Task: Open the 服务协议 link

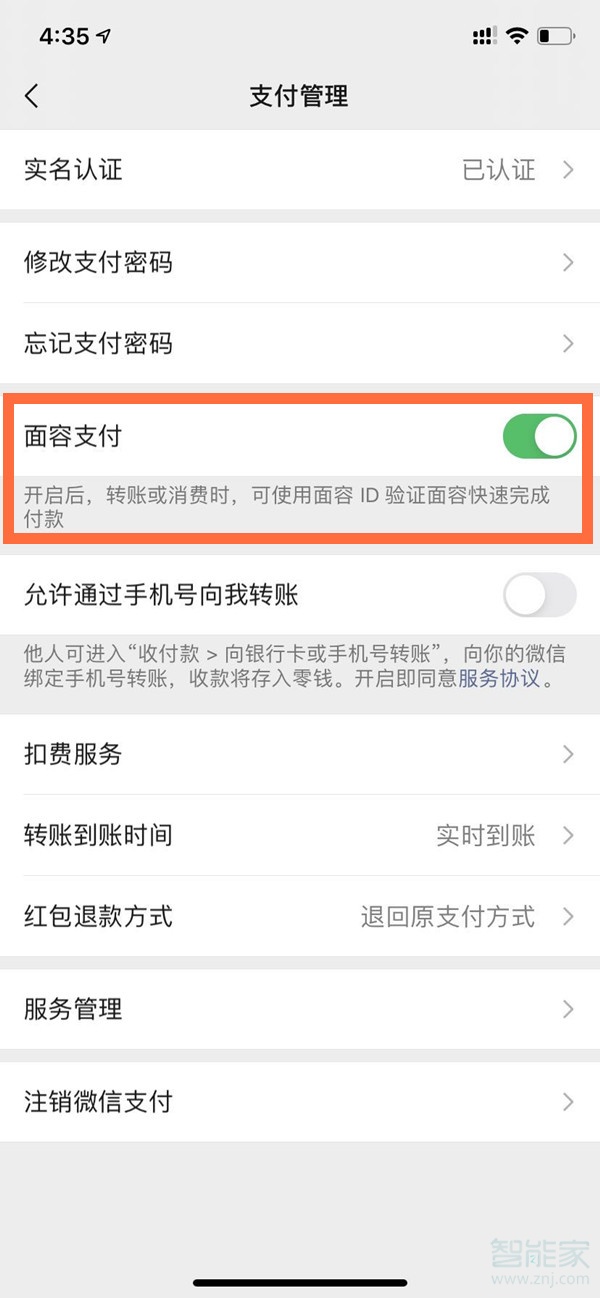Action: click(x=500, y=679)
